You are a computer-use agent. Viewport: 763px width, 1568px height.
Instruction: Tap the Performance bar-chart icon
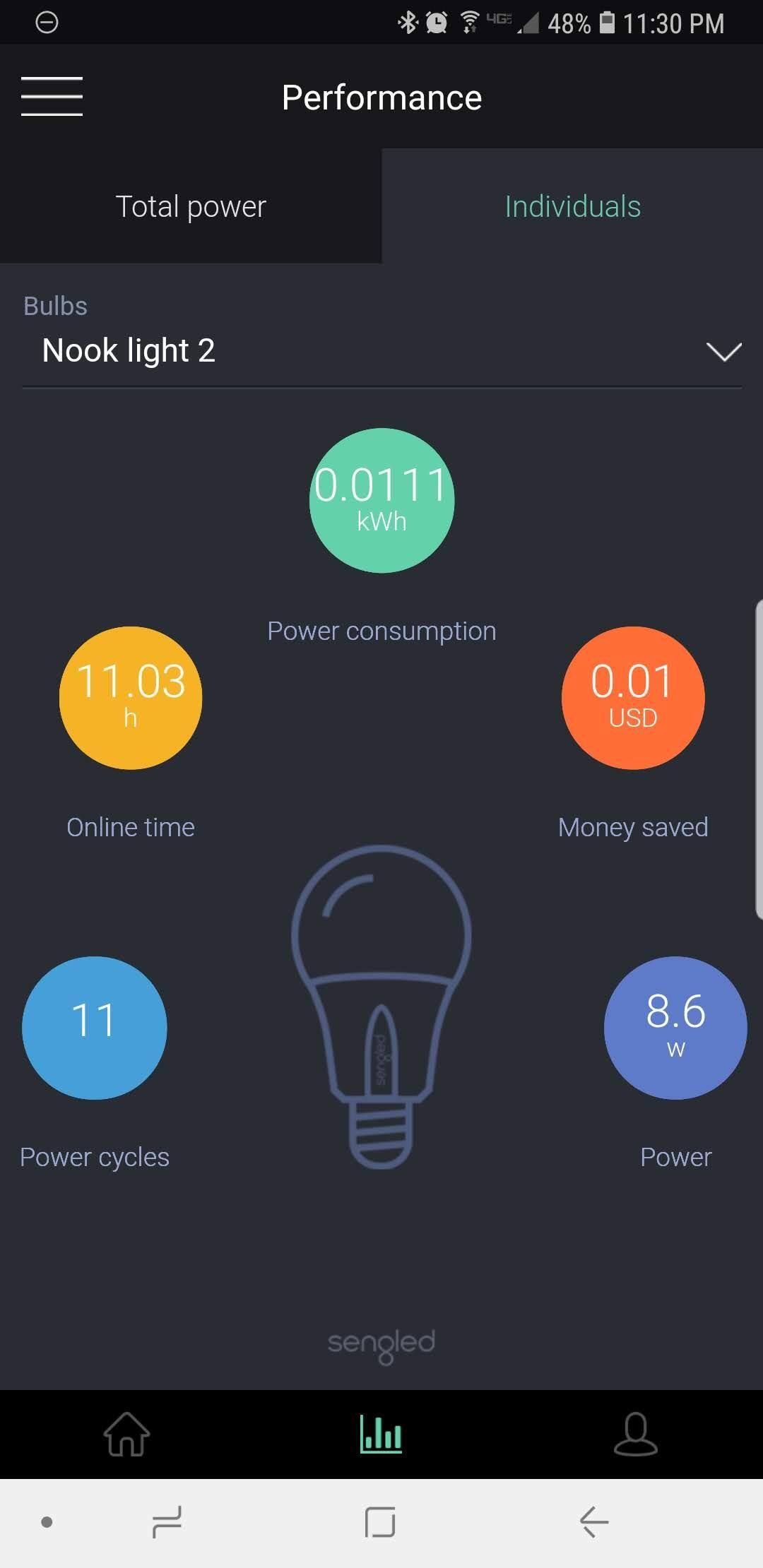click(x=380, y=1435)
